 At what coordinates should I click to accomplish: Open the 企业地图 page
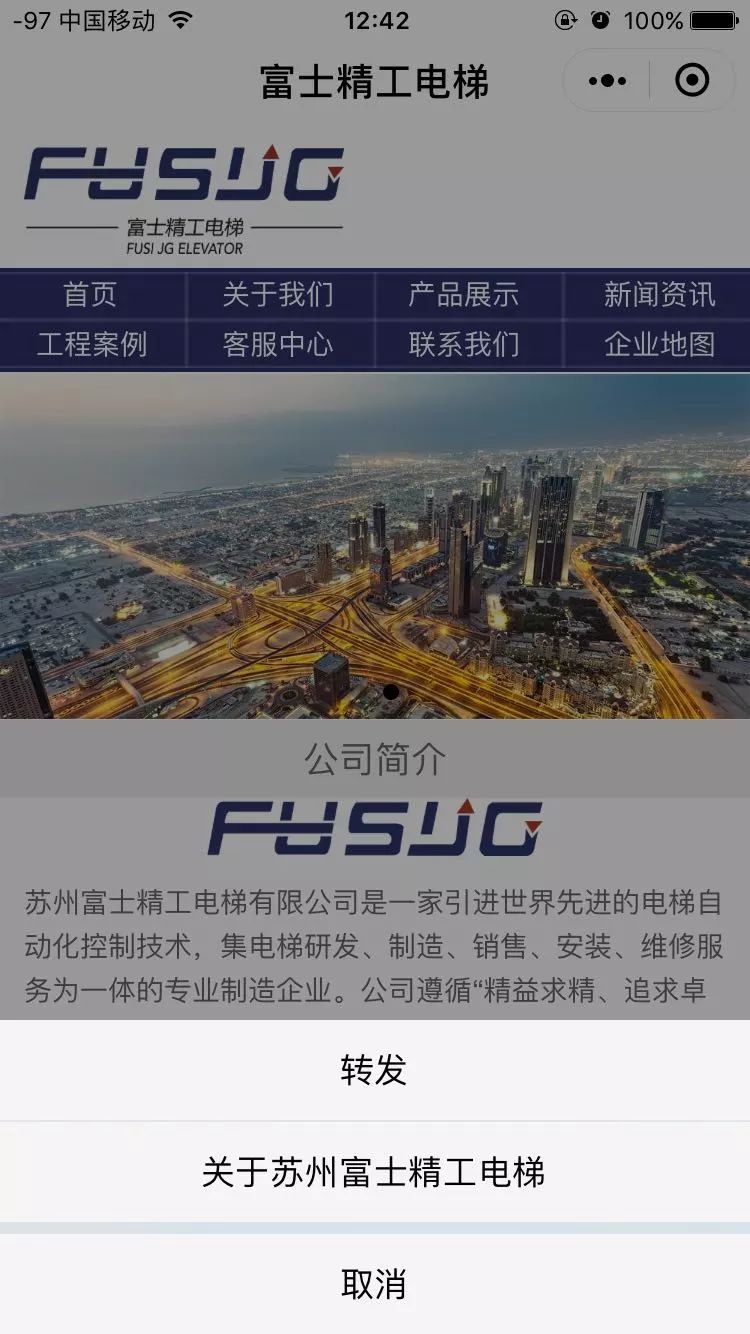pos(656,345)
